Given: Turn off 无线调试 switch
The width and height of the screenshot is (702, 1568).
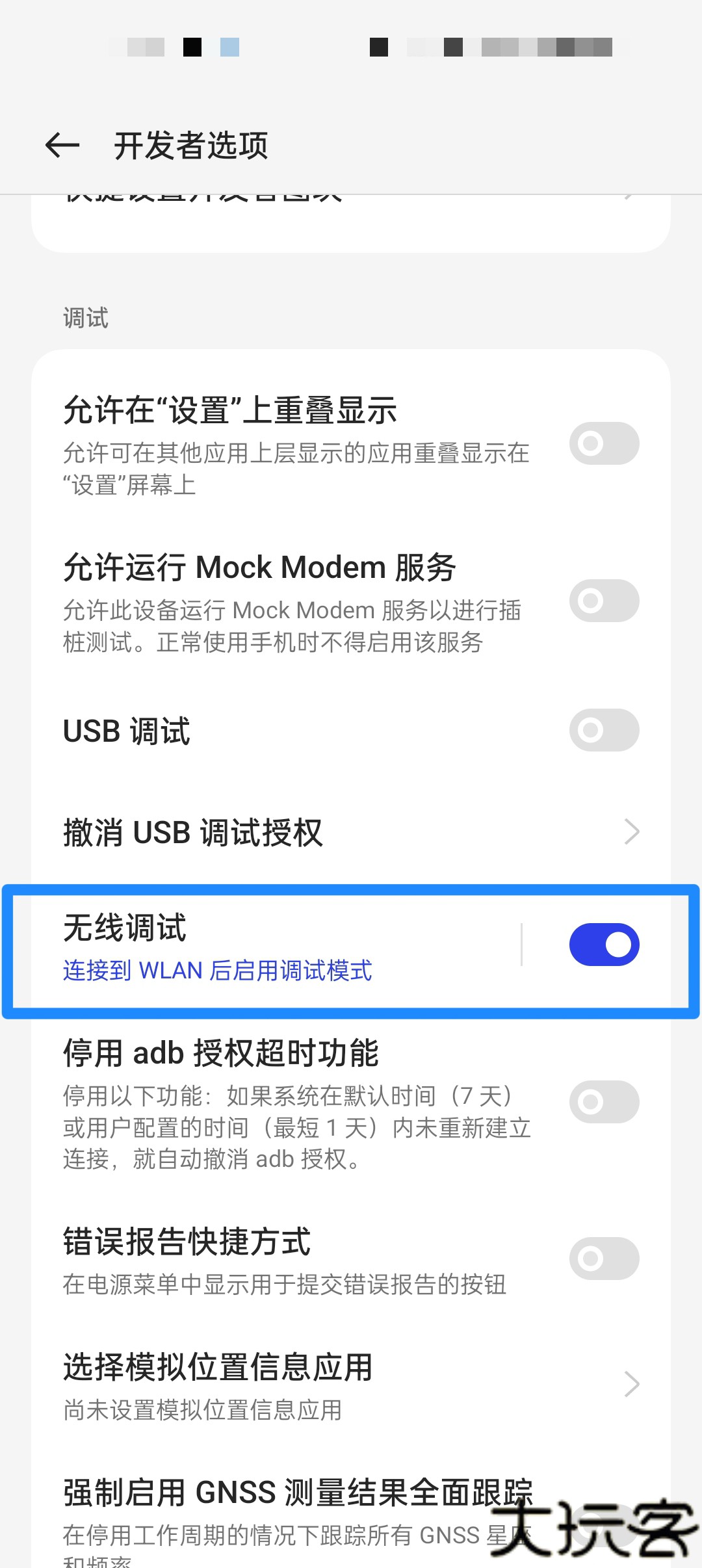Looking at the screenshot, I should [x=604, y=945].
